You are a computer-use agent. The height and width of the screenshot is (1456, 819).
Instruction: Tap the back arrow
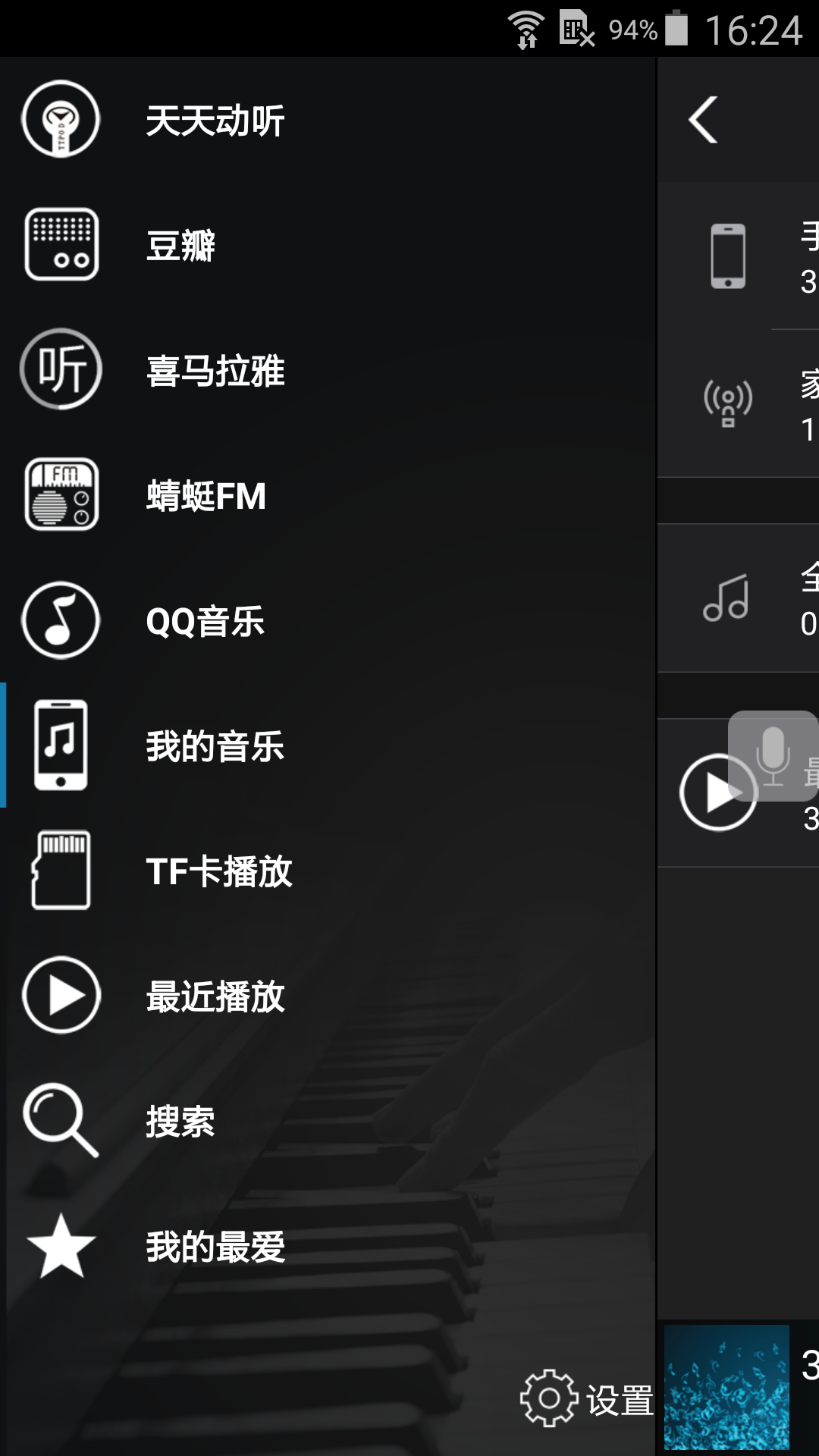[x=704, y=120]
